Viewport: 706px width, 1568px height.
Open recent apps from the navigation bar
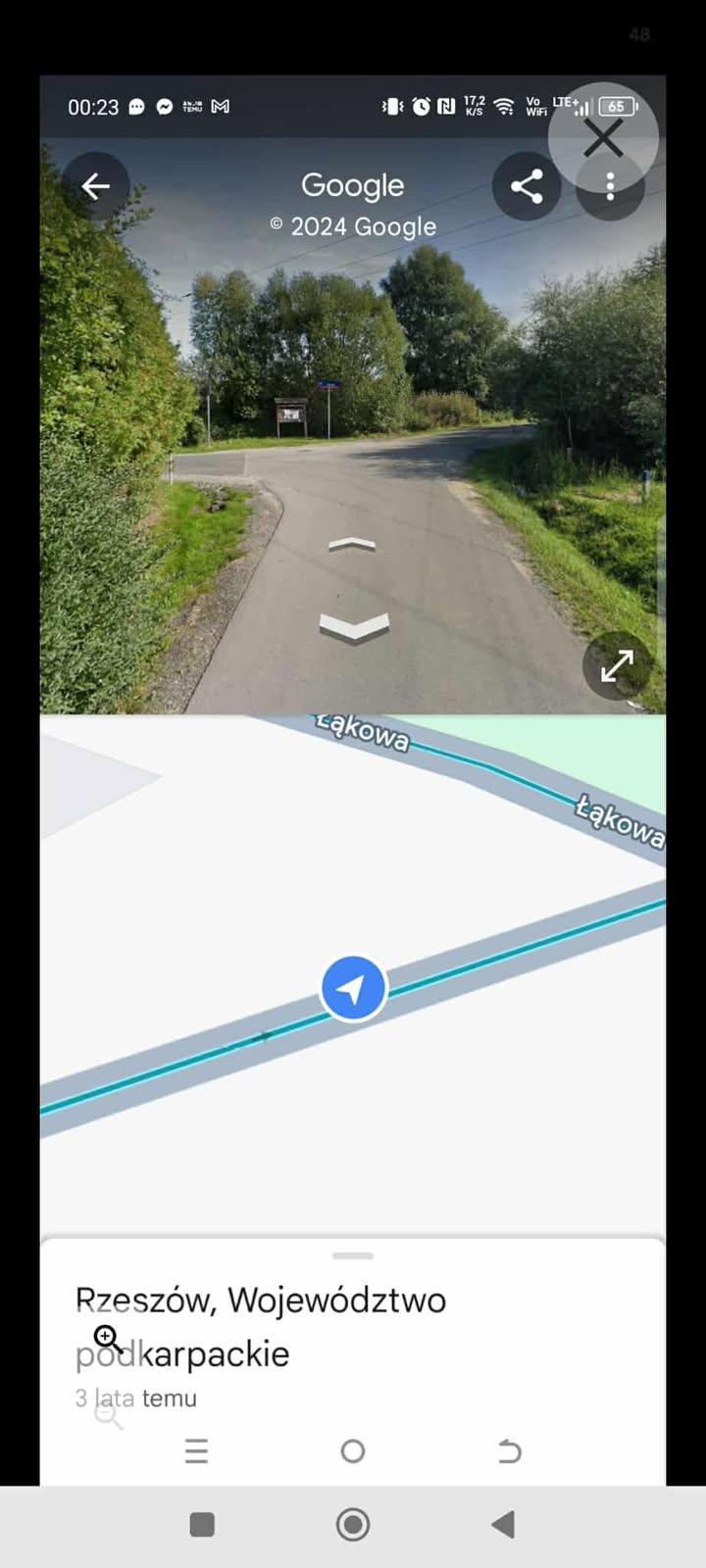click(x=201, y=1523)
